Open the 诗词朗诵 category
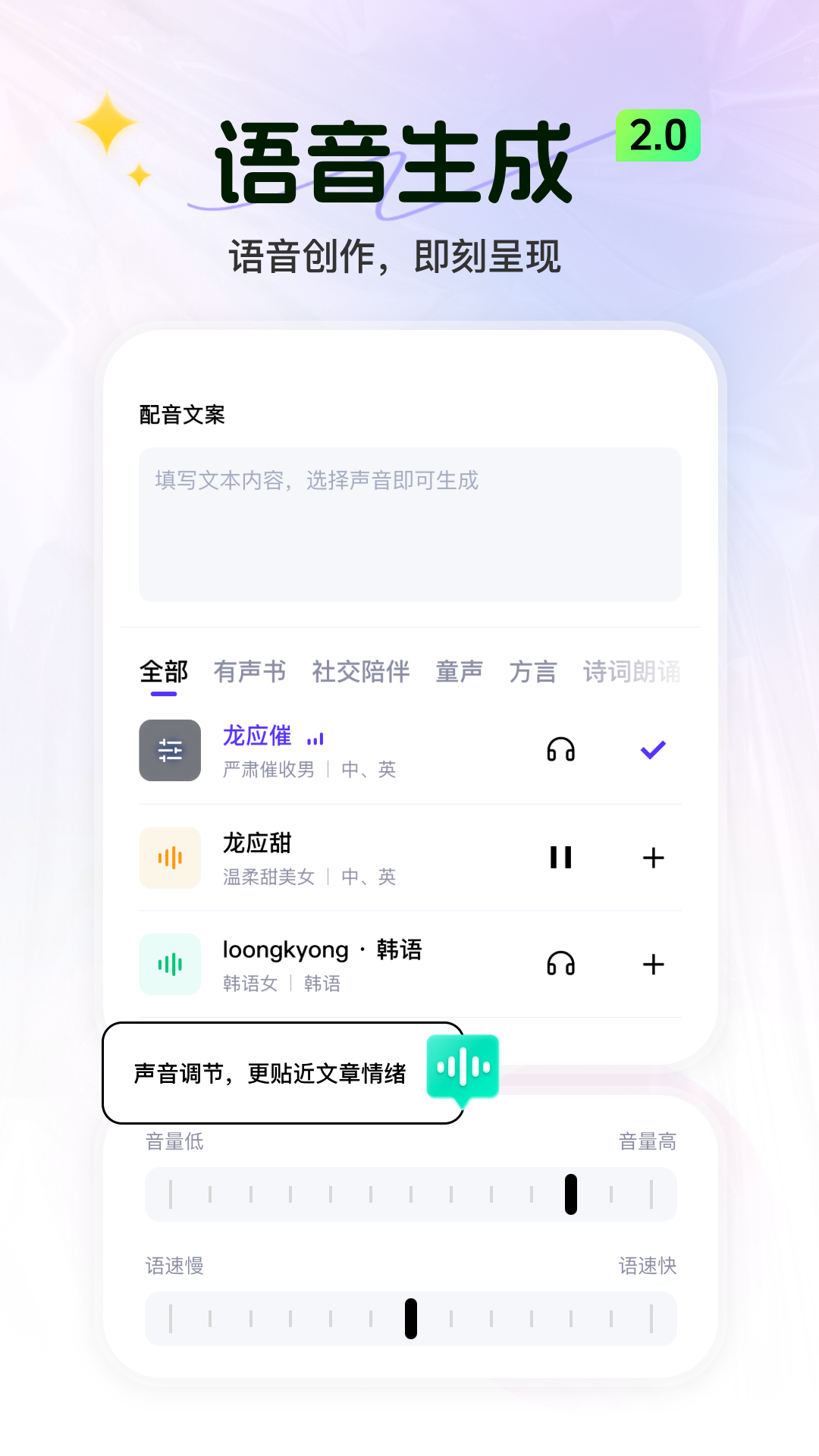Viewport: 819px width, 1456px height. coord(632,670)
